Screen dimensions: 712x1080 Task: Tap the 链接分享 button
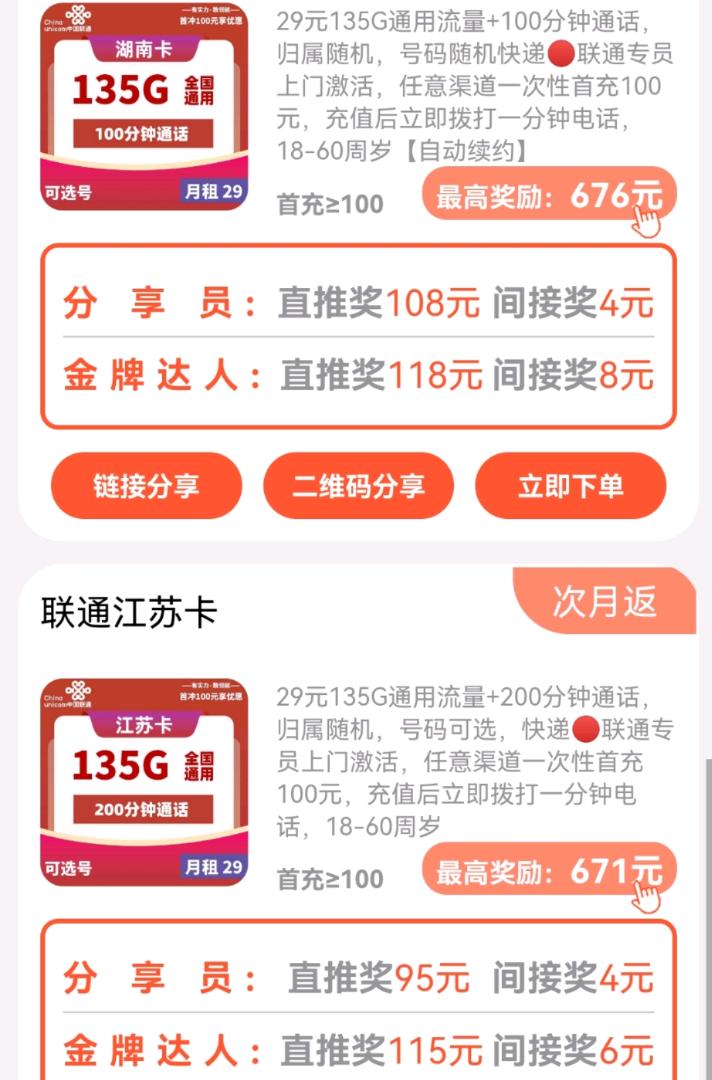[146, 486]
